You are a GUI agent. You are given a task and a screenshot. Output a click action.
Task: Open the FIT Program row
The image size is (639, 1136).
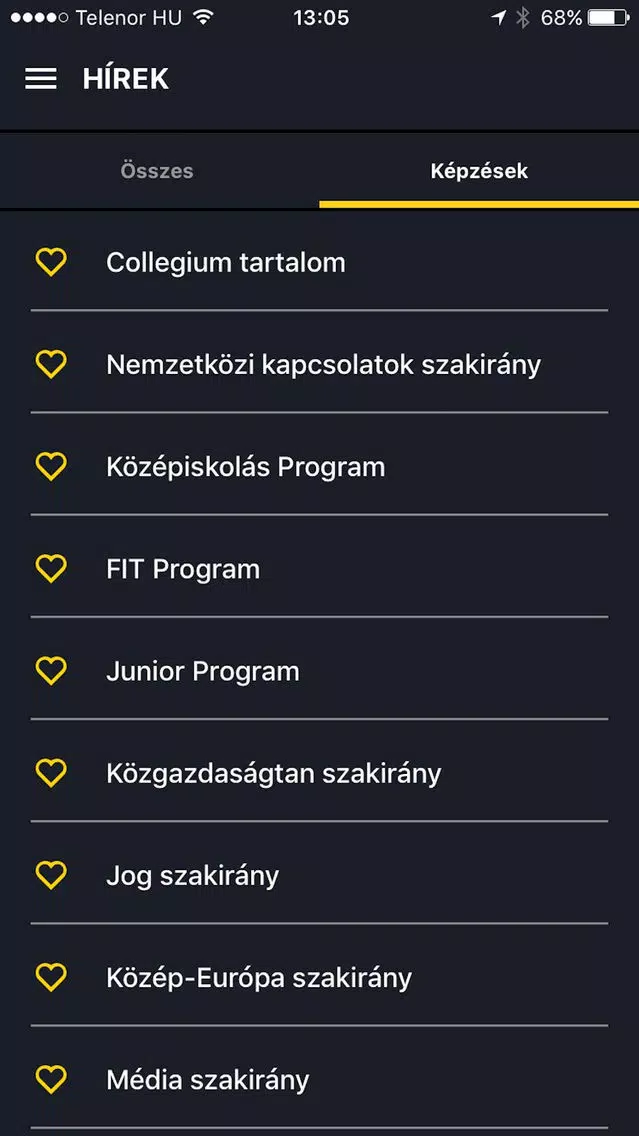pyautogui.click(x=320, y=567)
